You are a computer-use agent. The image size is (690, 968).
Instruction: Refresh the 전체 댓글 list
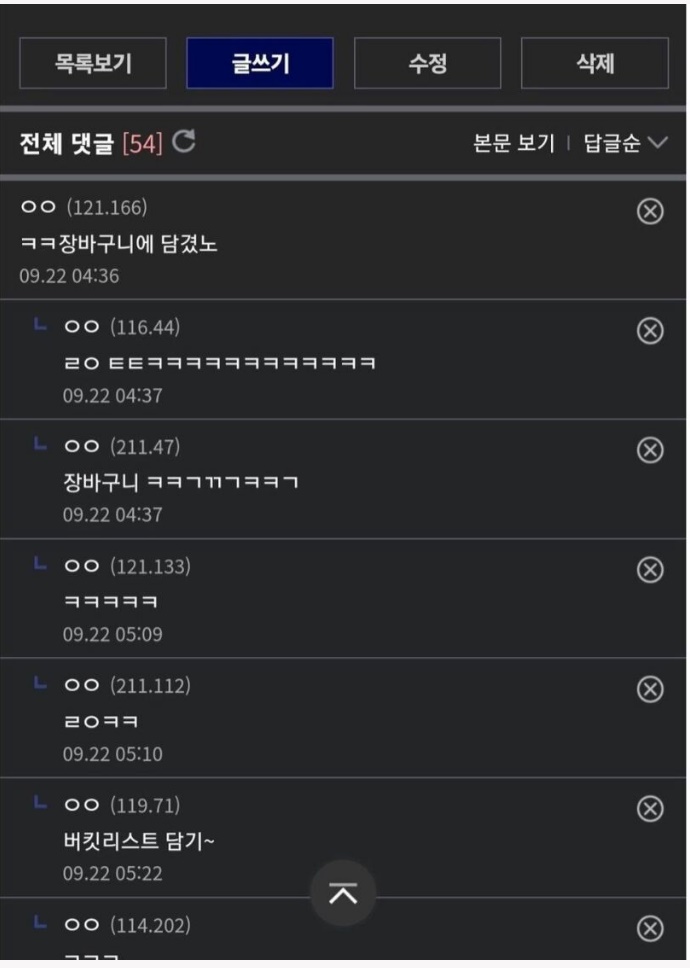pos(183,143)
